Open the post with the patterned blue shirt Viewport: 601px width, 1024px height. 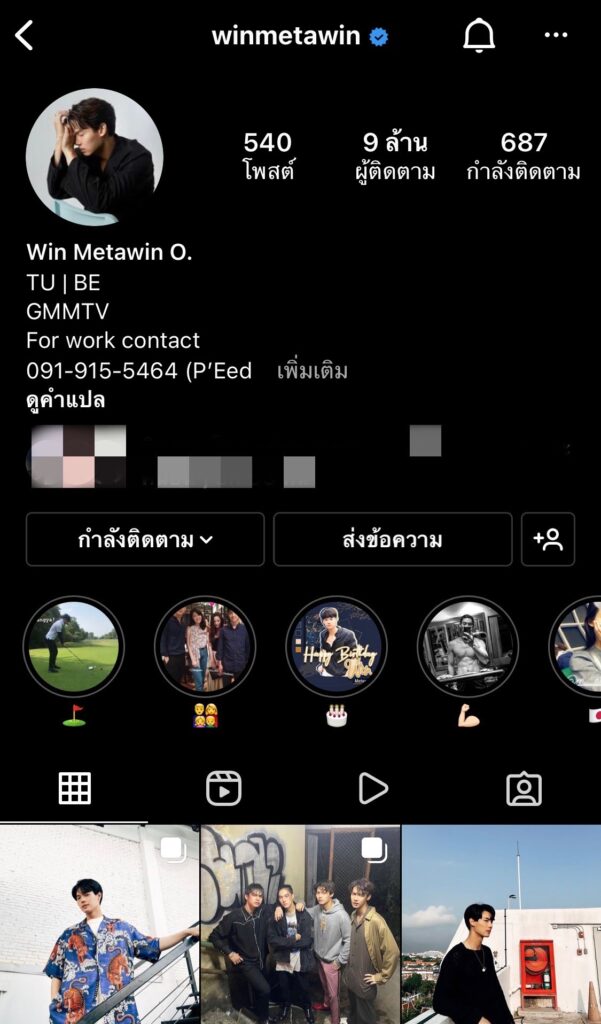[x=99, y=924]
